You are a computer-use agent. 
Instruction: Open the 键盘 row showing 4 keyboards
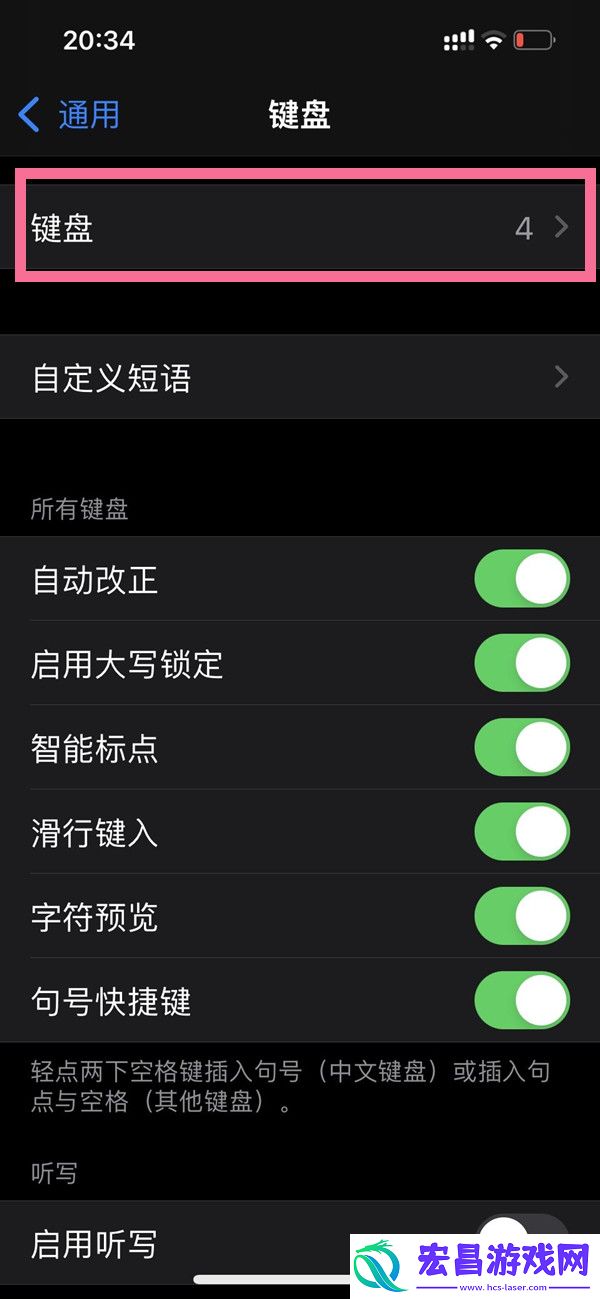[x=300, y=229]
